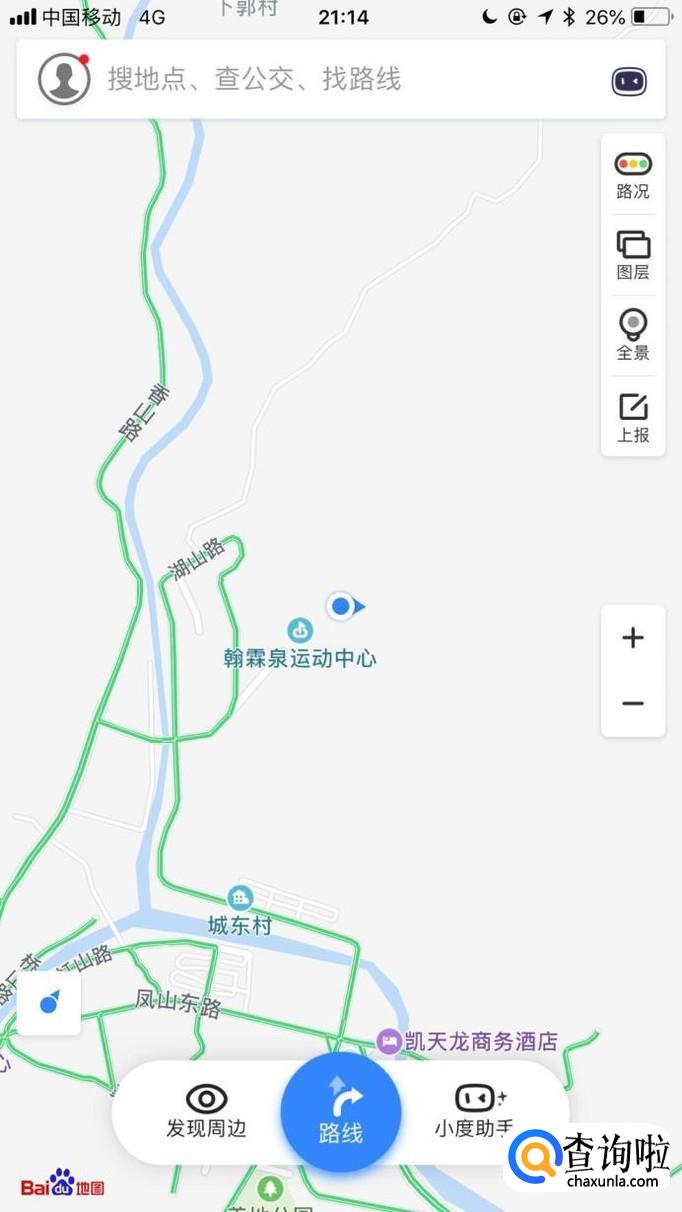Screen dimensions: 682x1212
Task: Toggle the 路况 traffic layer
Action: coord(633,174)
